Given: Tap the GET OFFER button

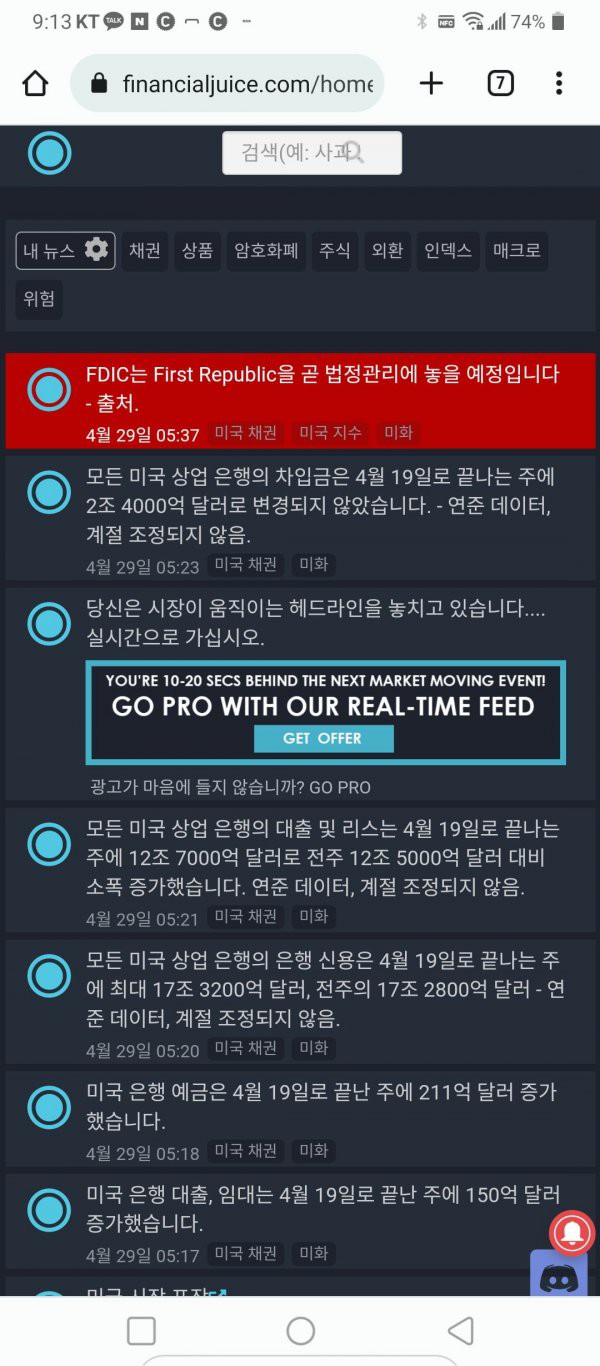Looking at the screenshot, I should 323,738.
